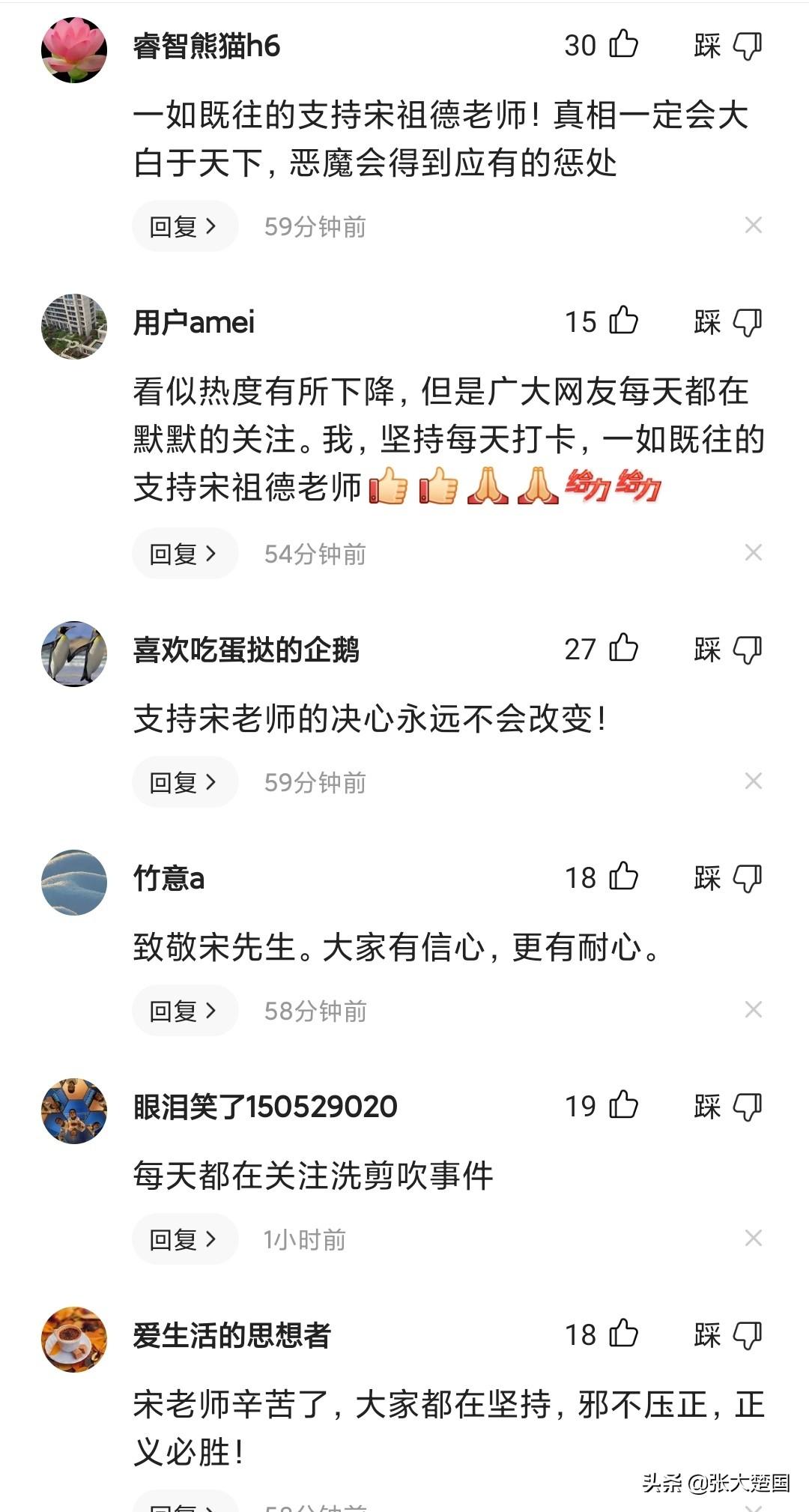This screenshot has width=809, height=1512.
Task: Tap 回复 under 用户amei's comment
Action: coord(184,554)
